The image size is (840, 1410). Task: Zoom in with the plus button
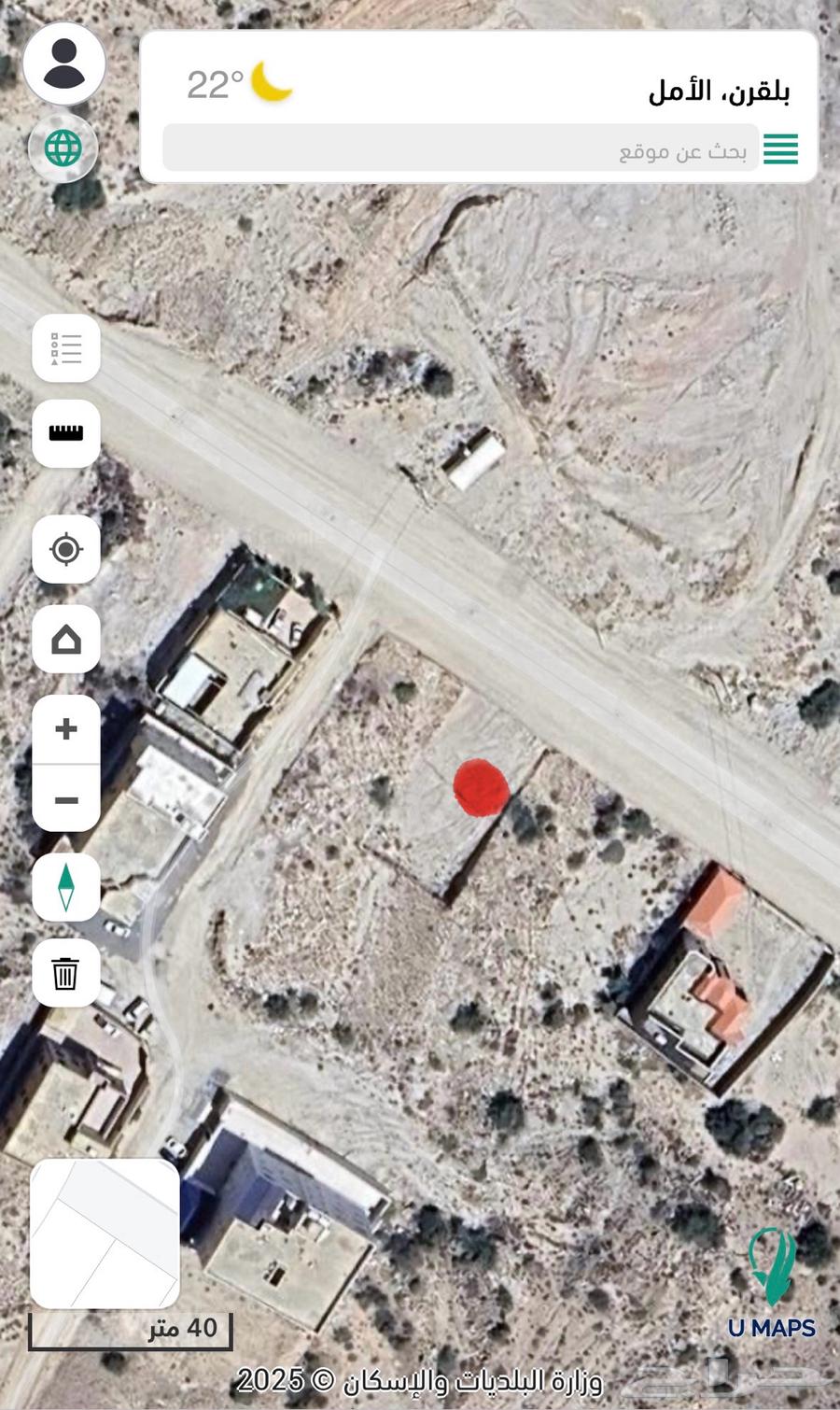click(x=66, y=729)
